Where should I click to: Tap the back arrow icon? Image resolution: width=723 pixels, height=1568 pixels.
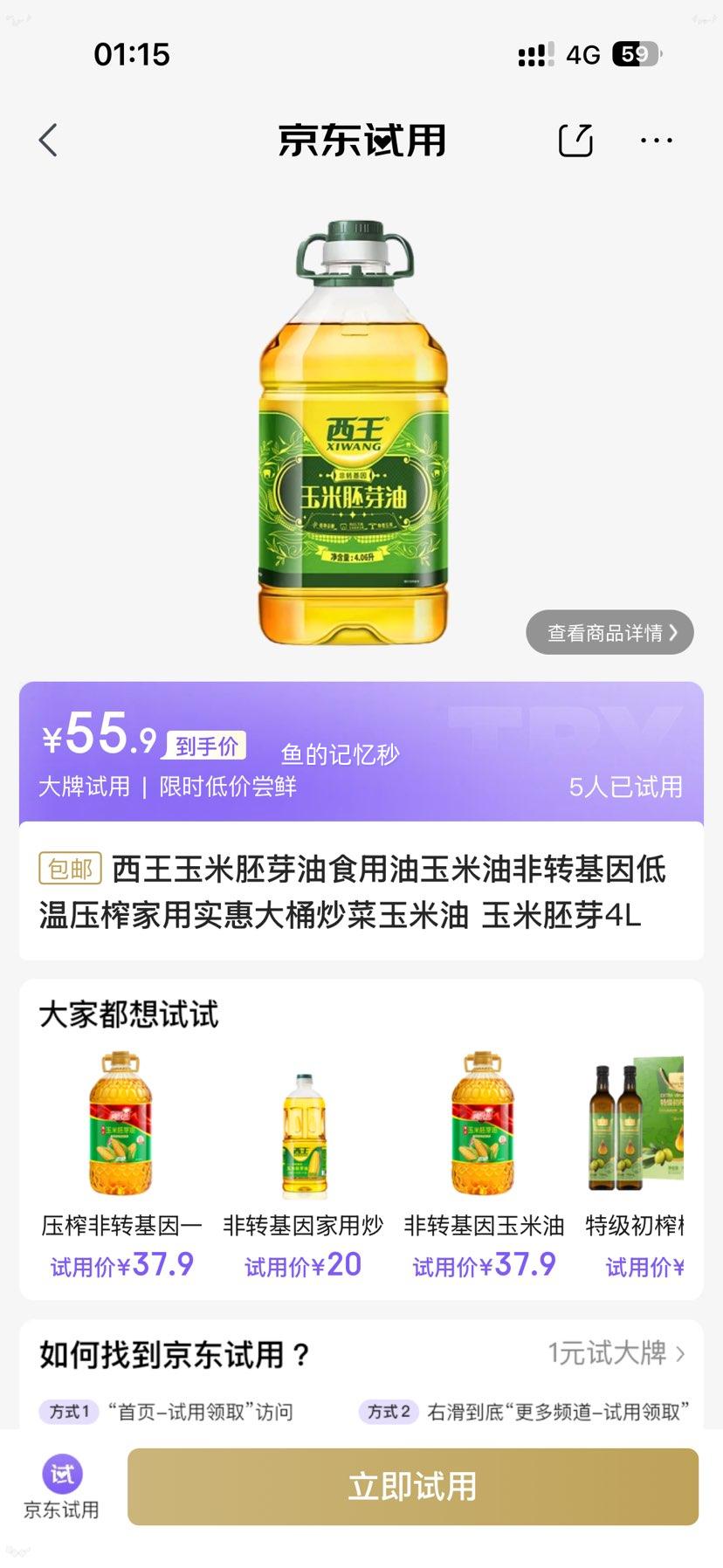pos(48,140)
